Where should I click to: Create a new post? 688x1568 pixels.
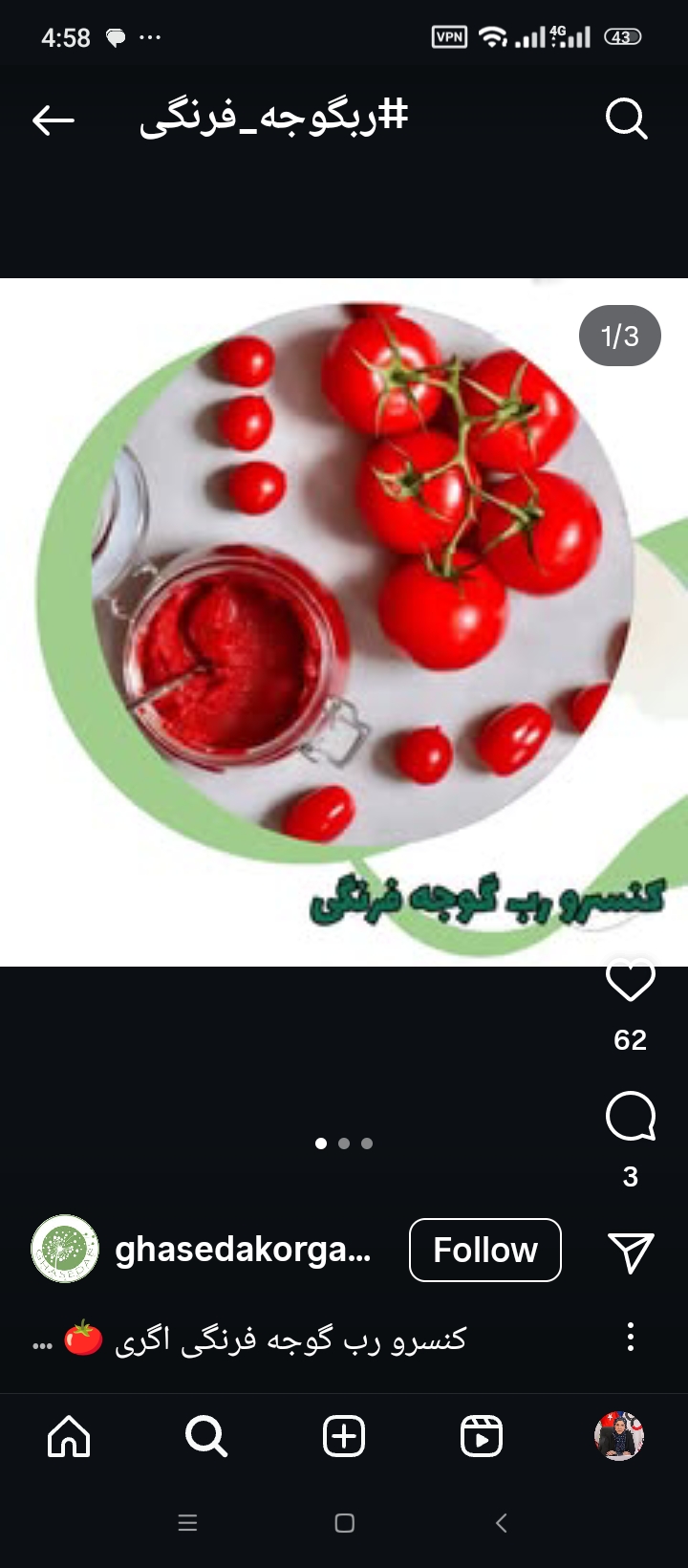click(344, 1436)
